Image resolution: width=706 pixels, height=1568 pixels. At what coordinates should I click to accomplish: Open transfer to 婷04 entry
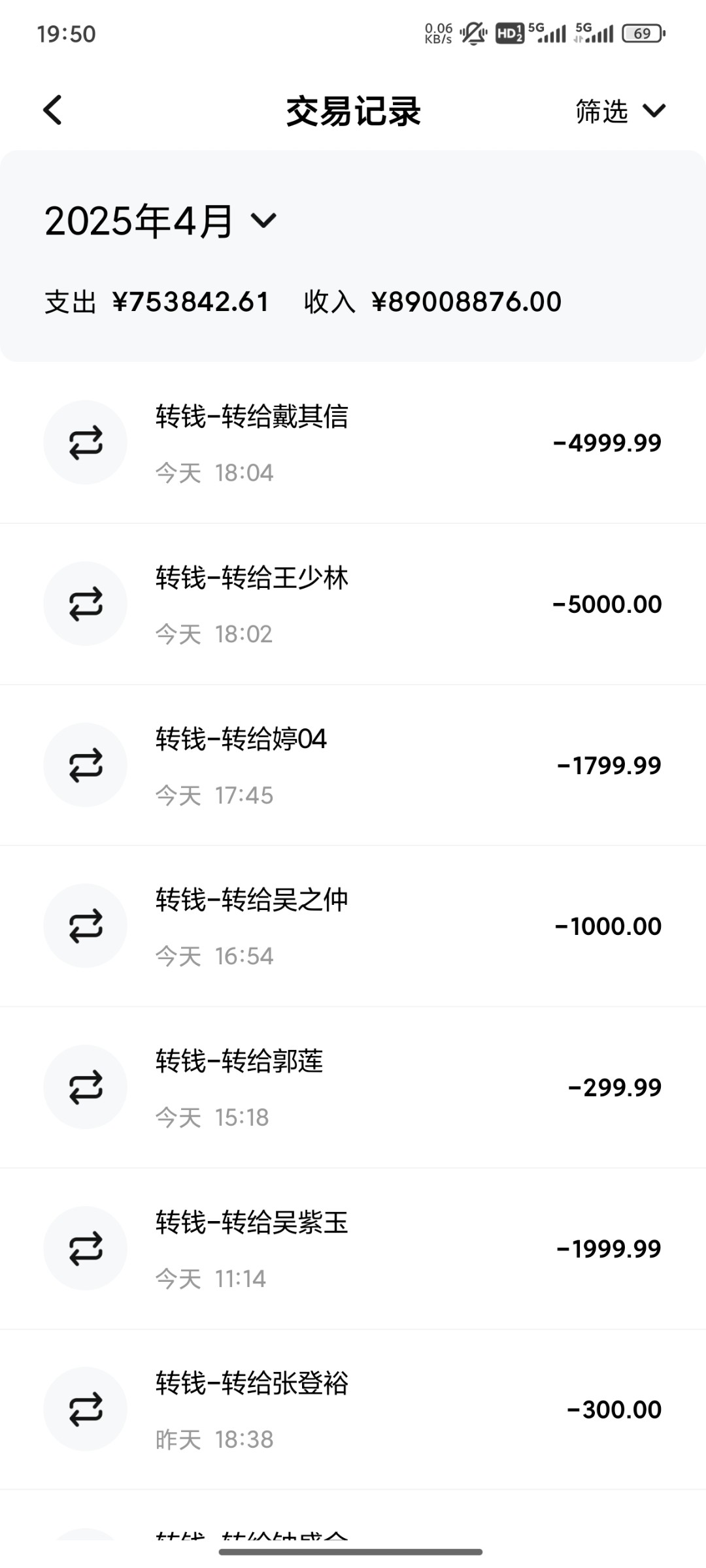(x=353, y=765)
